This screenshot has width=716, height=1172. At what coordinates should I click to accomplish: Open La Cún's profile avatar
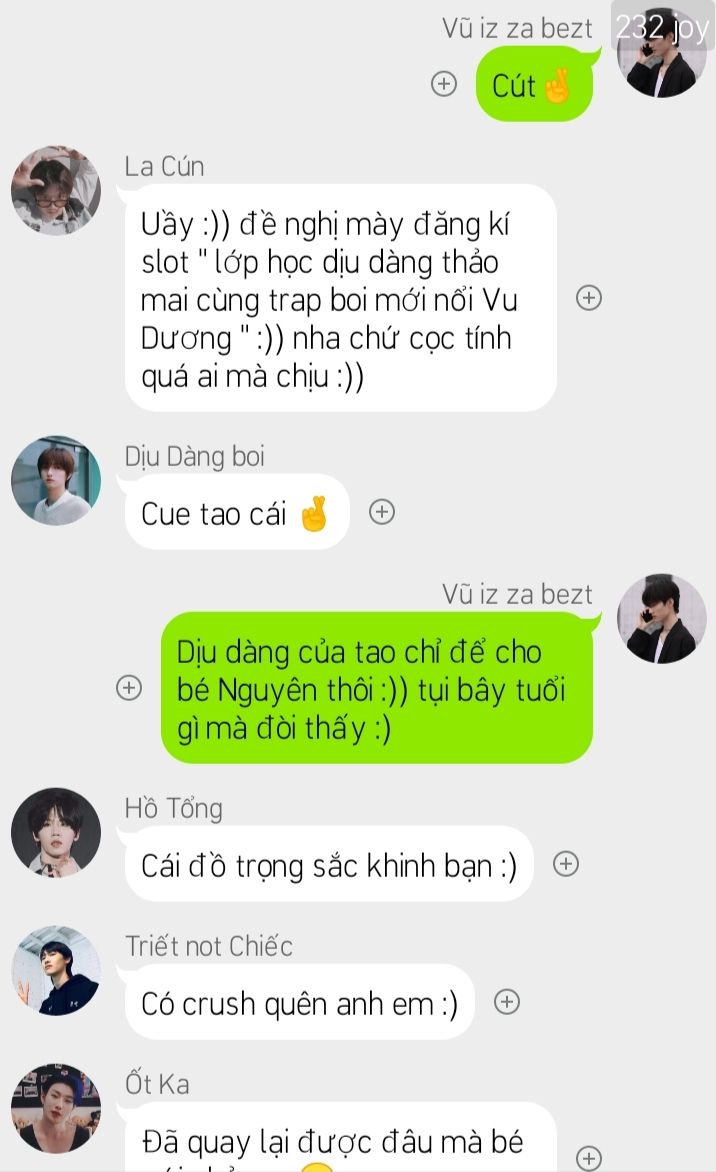click(x=56, y=190)
